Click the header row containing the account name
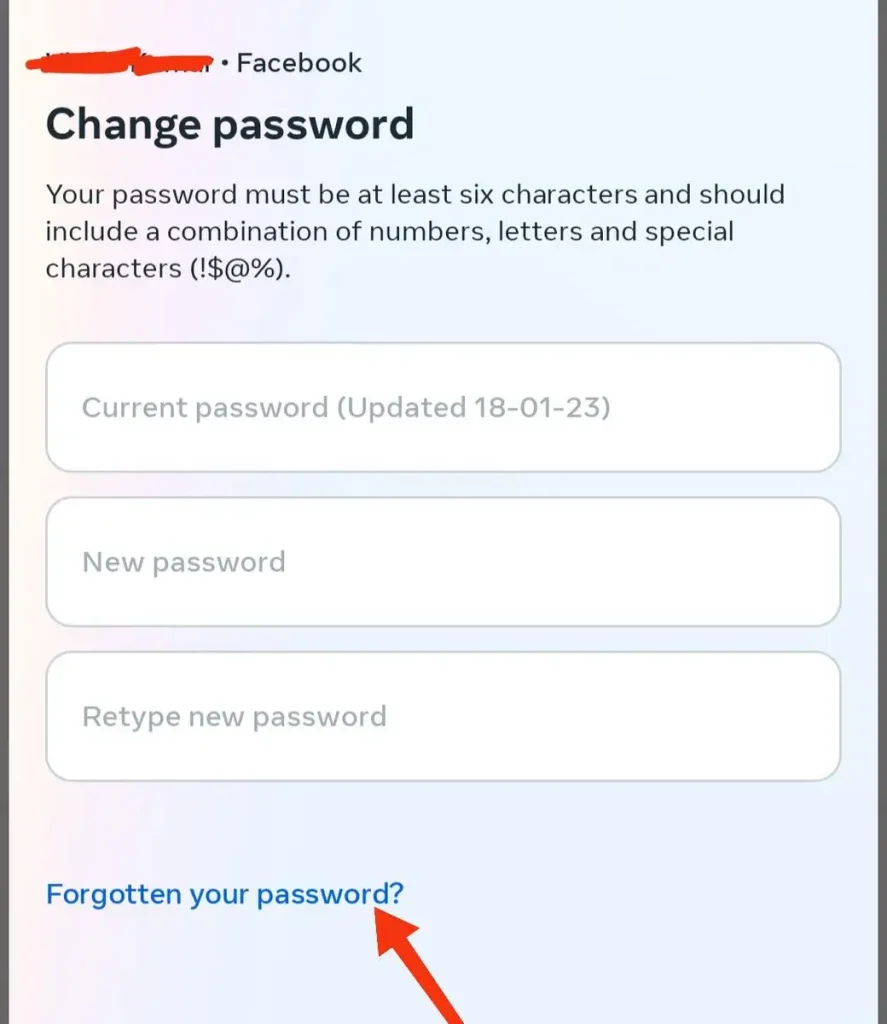Screen dimensions: 887x1024 click(x=197, y=62)
